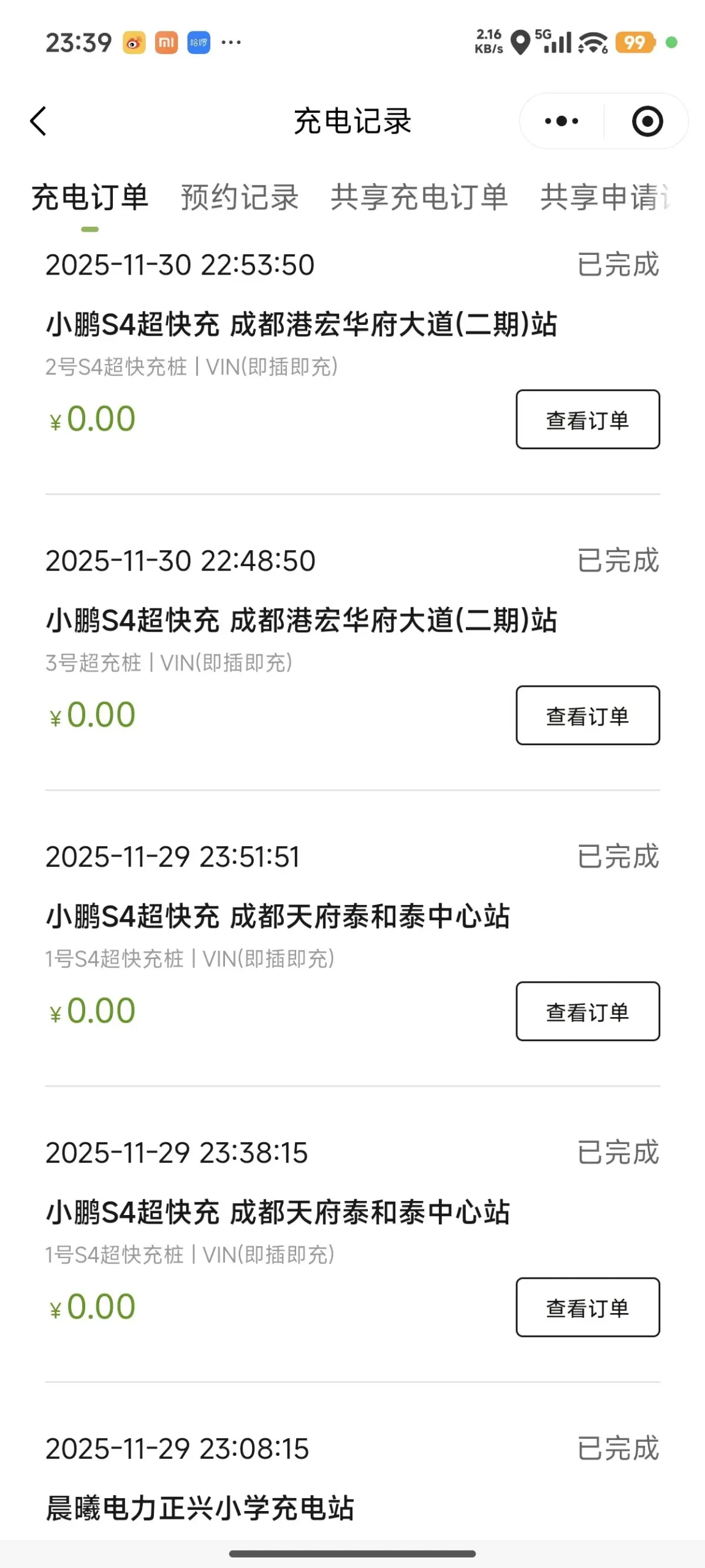Open the 晨曦电力正兴小学充电站 charging record
The height and width of the screenshot is (1568, 705).
tap(200, 1507)
